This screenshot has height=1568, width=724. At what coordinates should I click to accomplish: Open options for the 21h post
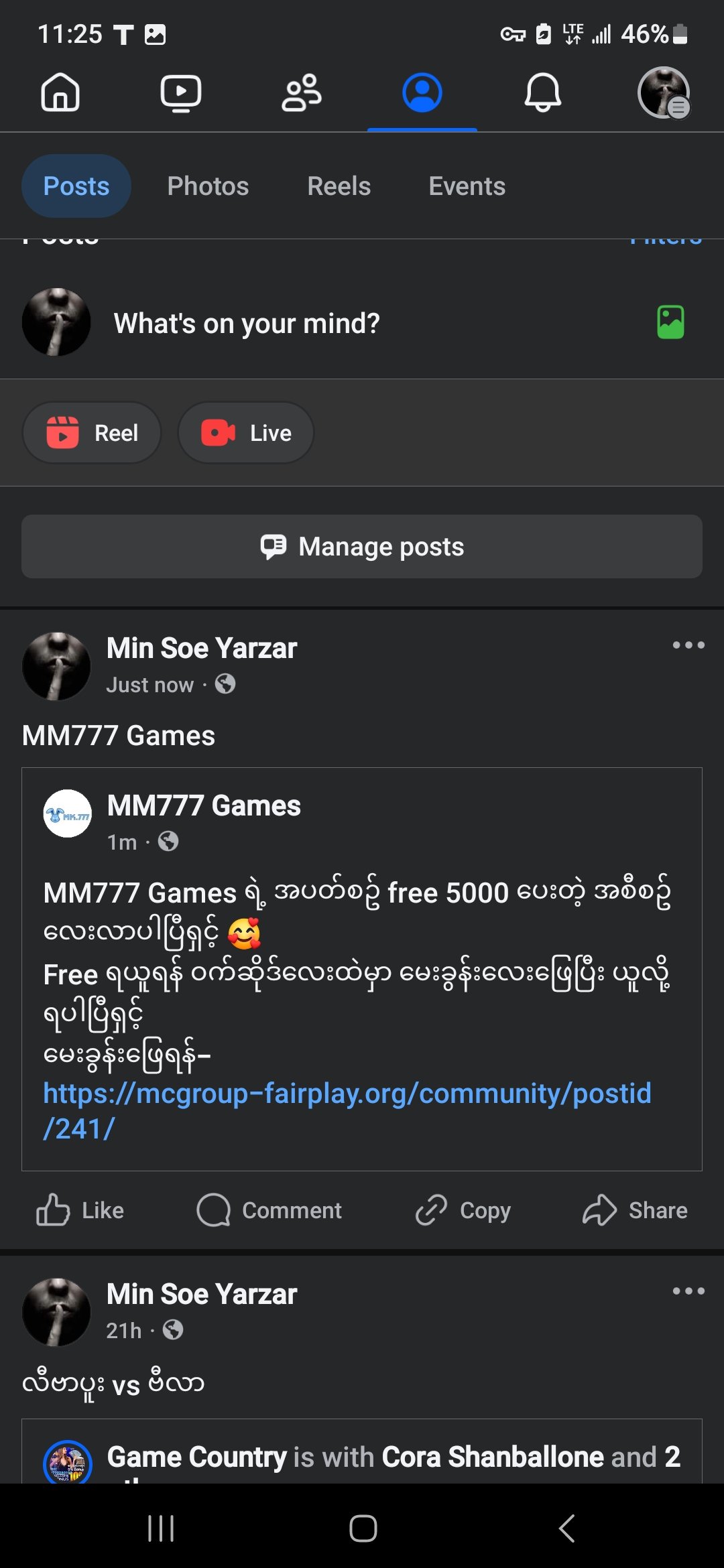coord(688,1291)
